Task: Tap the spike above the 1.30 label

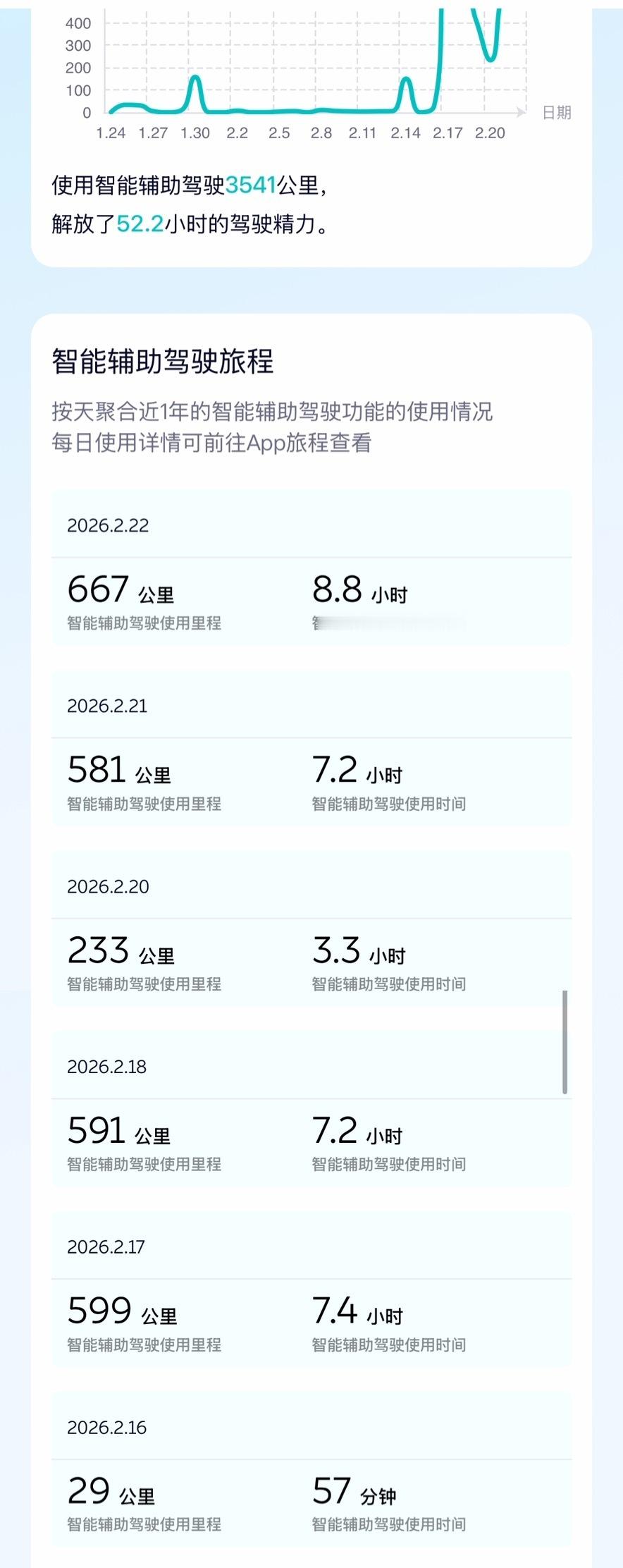Action: [195, 79]
